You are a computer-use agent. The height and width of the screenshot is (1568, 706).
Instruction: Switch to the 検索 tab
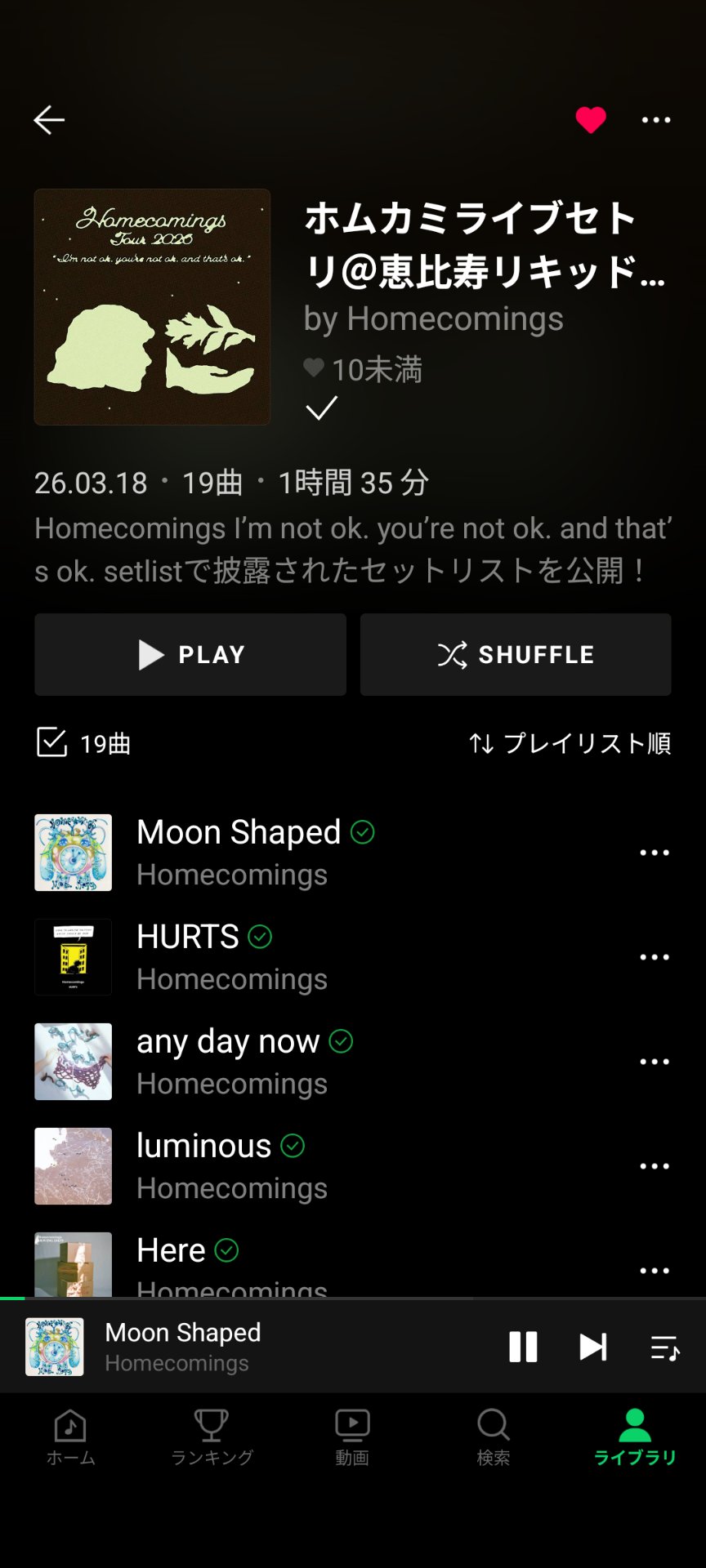click(x=494, y=1437)
